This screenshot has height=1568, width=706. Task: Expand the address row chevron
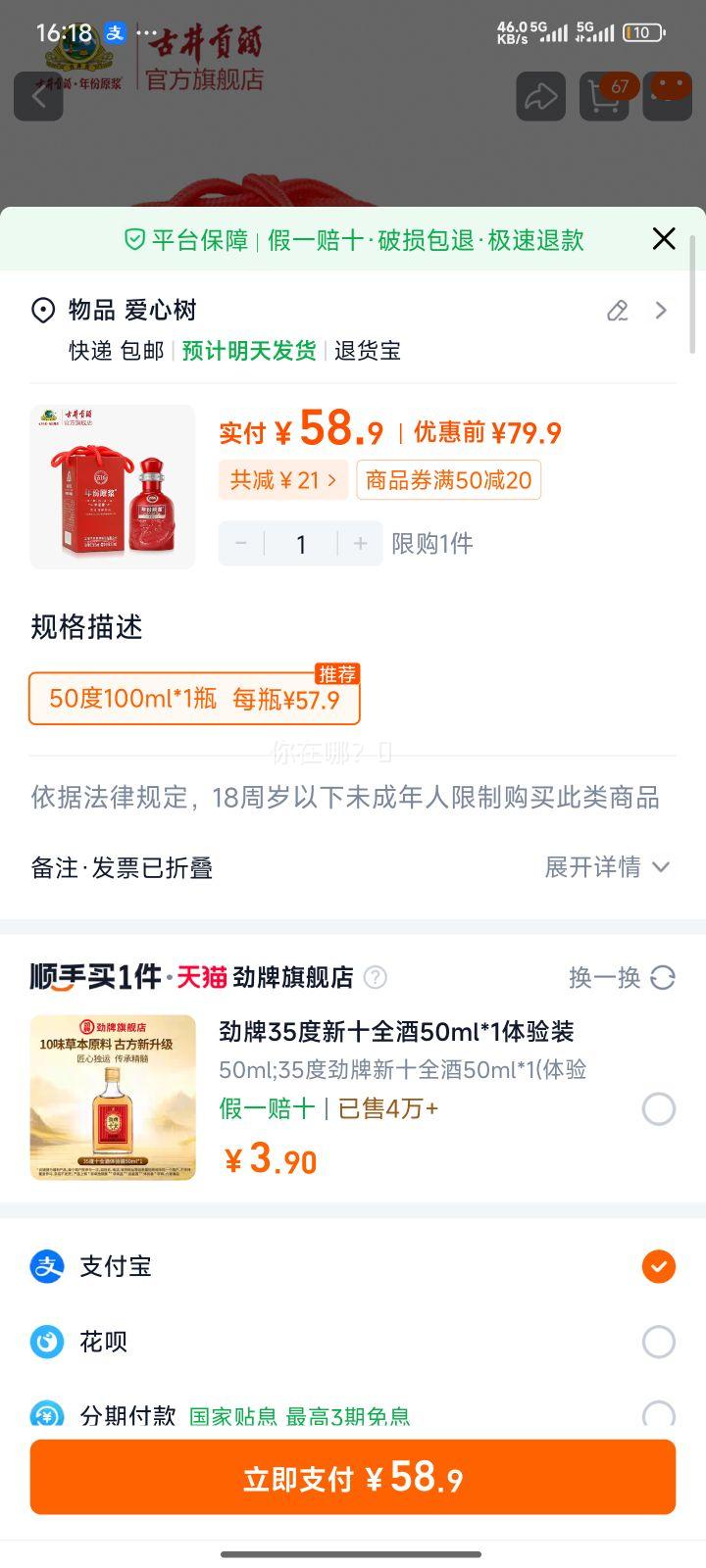[x=661, y=310]
